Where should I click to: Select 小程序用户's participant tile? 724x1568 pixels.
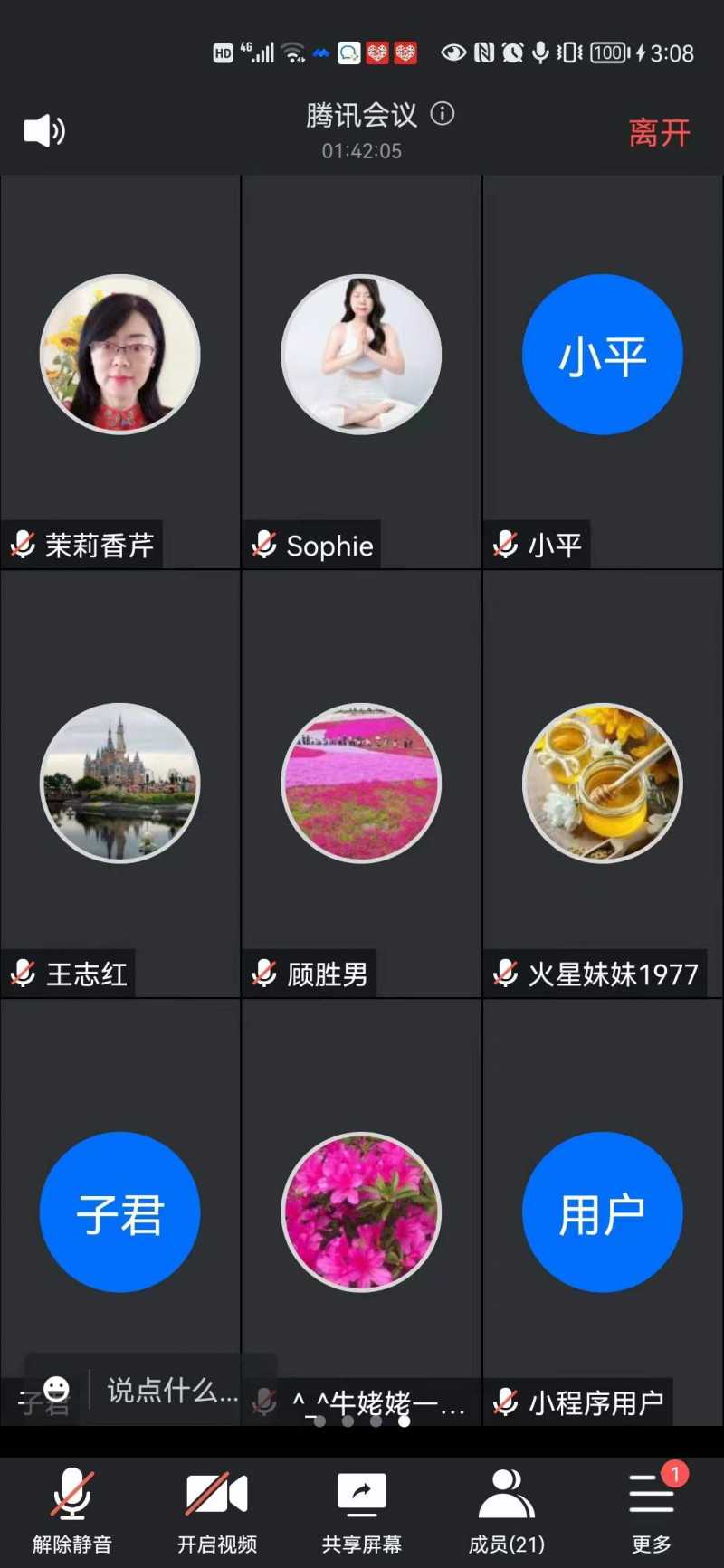click(x=603, y=1212)
